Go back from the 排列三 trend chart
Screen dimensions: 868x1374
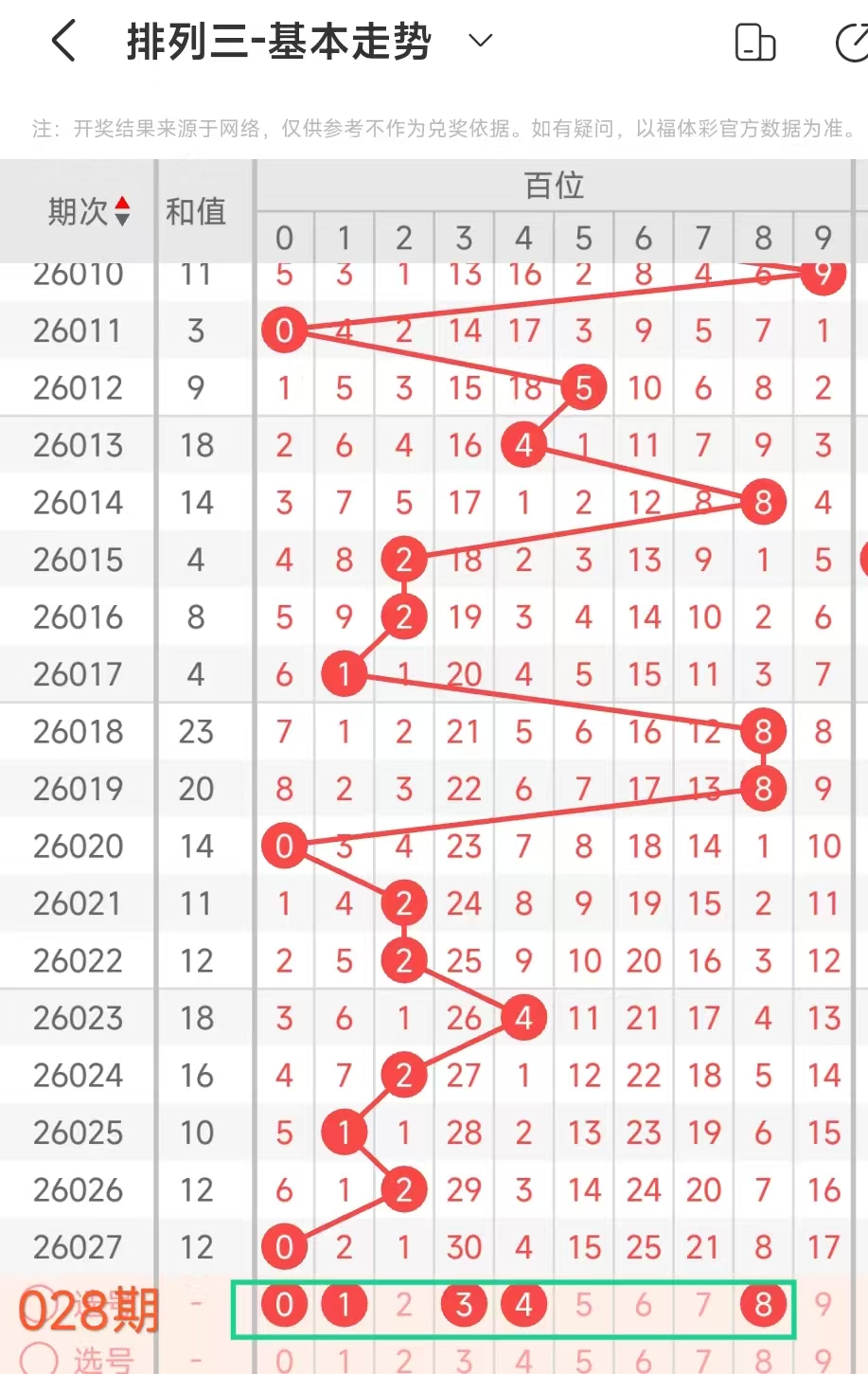coord(63,42)
